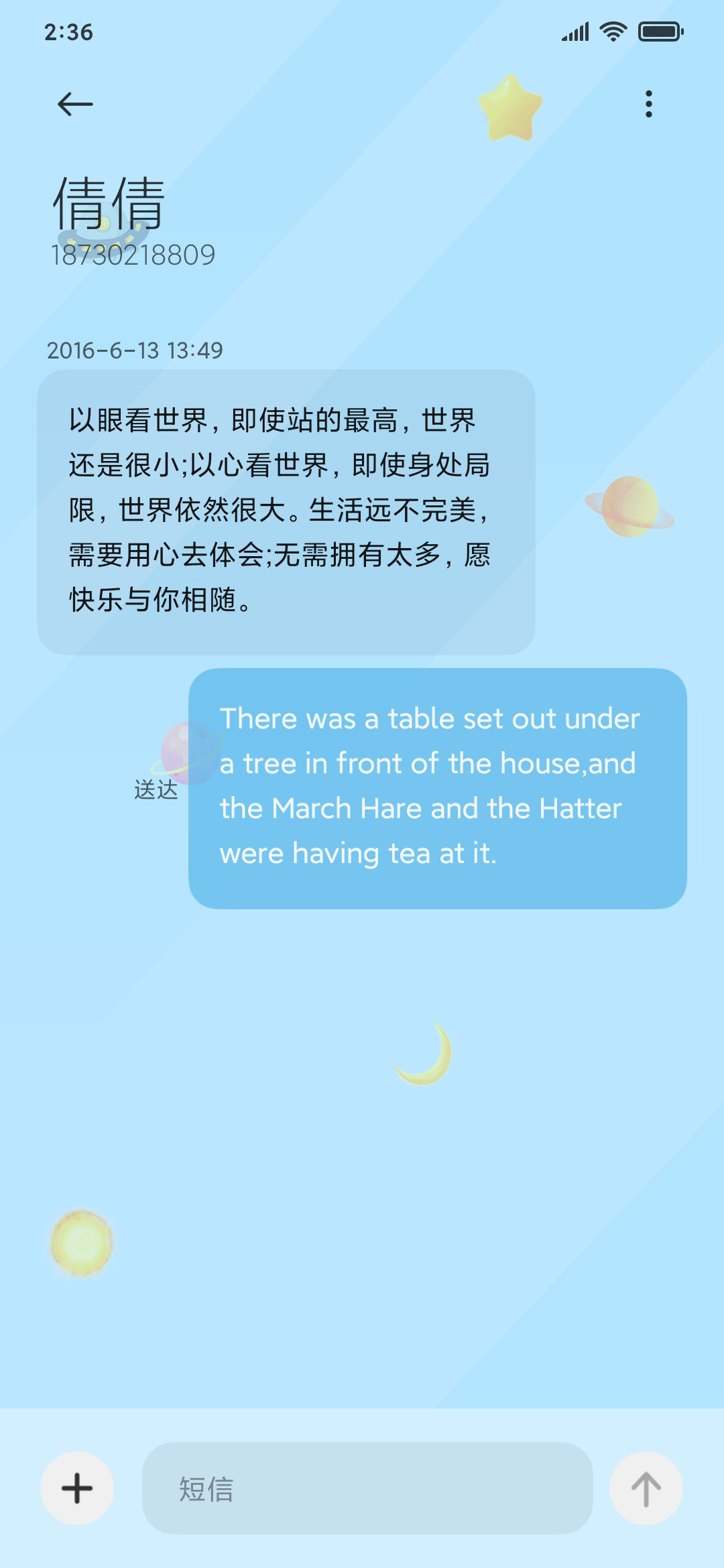Screen dimensions: 724x1568
Task: Focus the 短信 message input field
Action: 367,1488
